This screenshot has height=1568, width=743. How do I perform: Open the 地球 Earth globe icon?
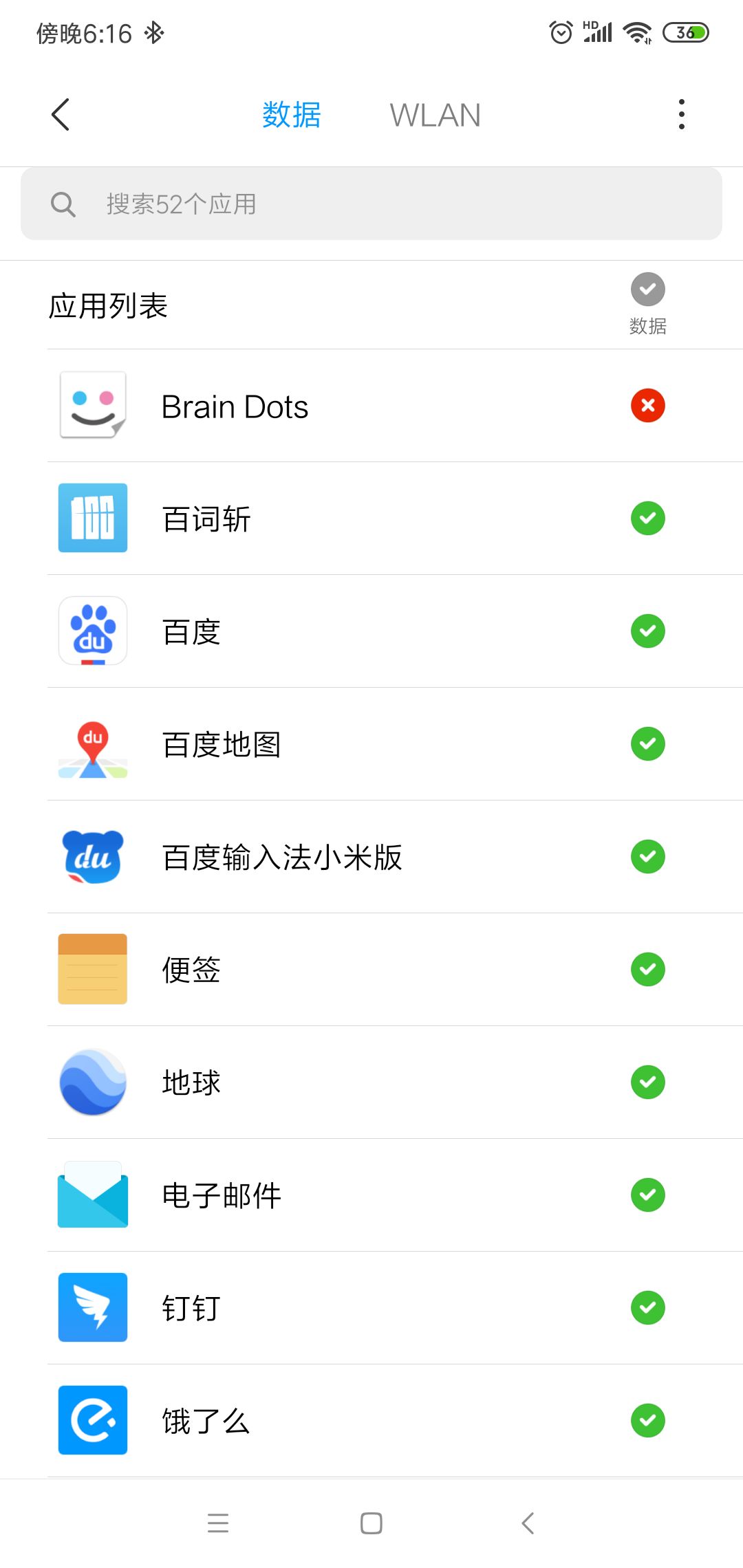point(92,1082)
